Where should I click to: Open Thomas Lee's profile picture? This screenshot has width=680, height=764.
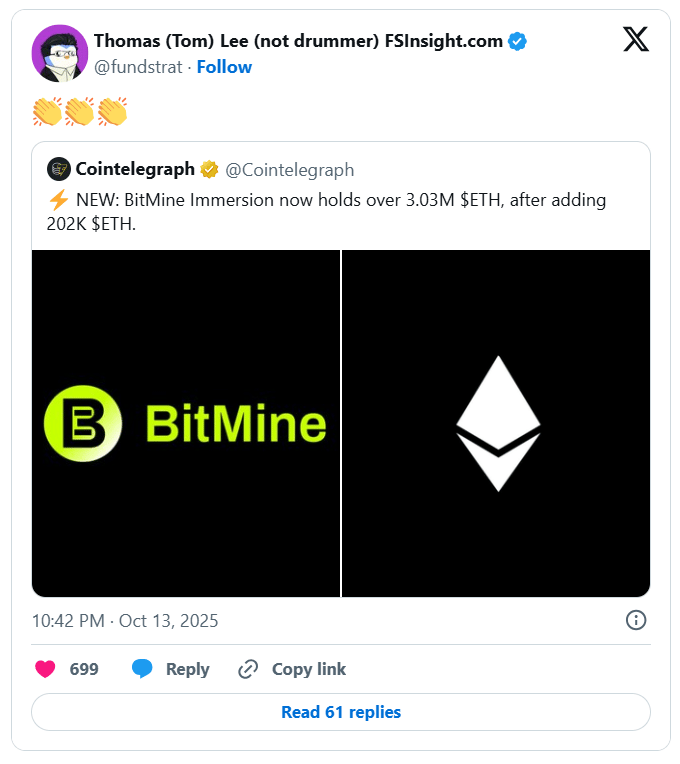pyautogui.click(x=59, y=53)
